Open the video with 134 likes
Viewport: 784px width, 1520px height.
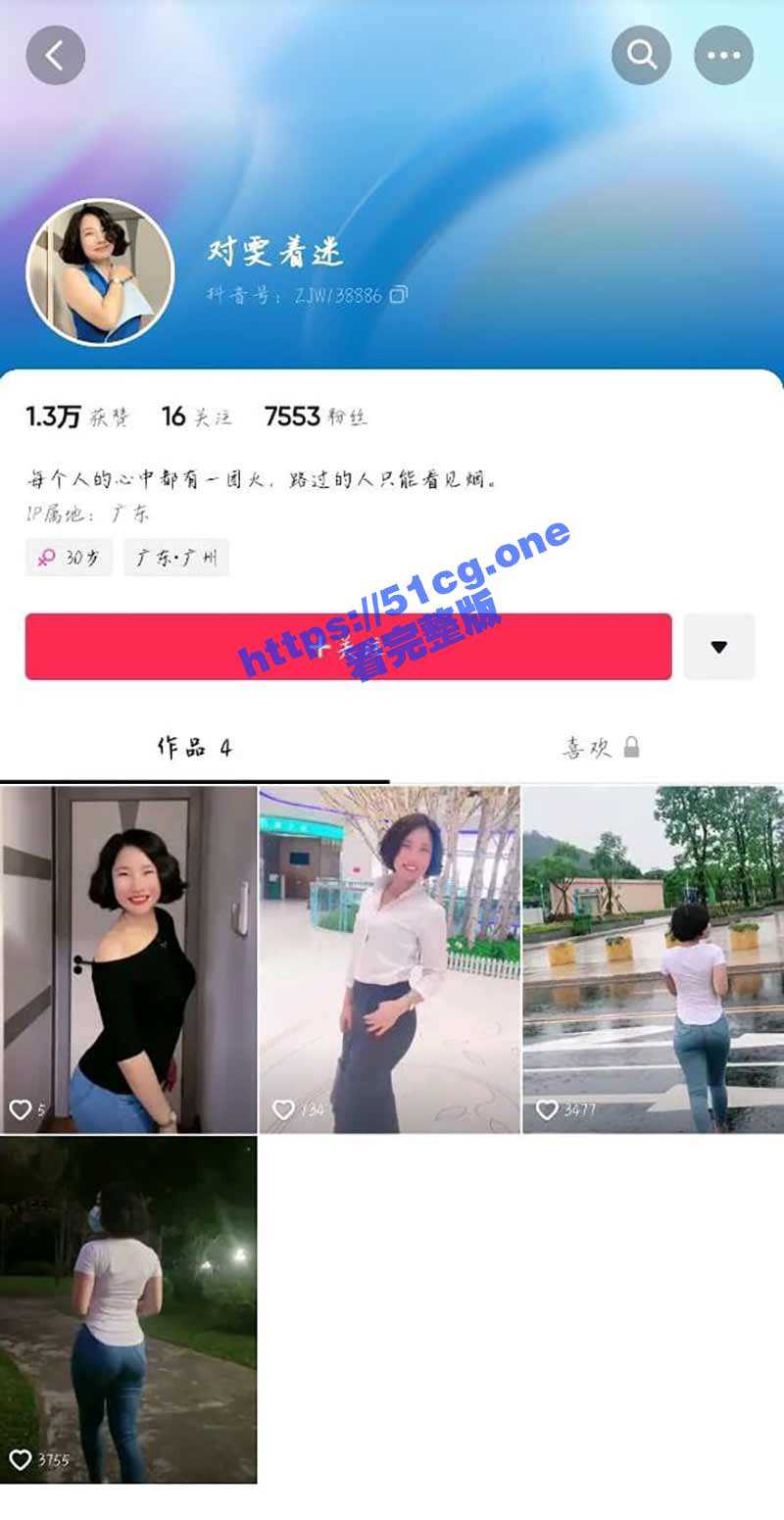(389, 958)
